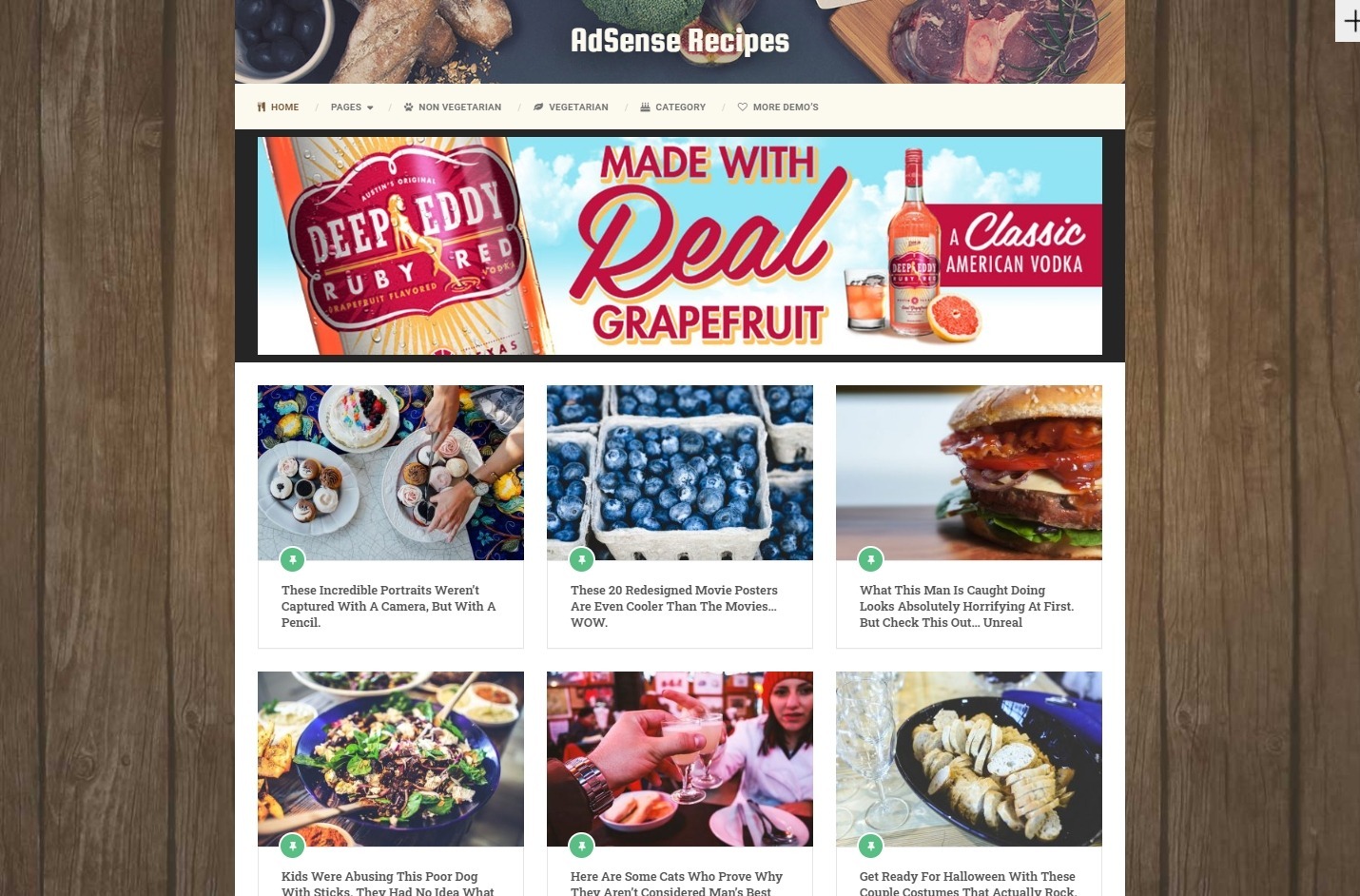Read 'These 20 Redesigned Movie Posters' article
This screenshot has height=896, width=1360.
pos(673,606)
